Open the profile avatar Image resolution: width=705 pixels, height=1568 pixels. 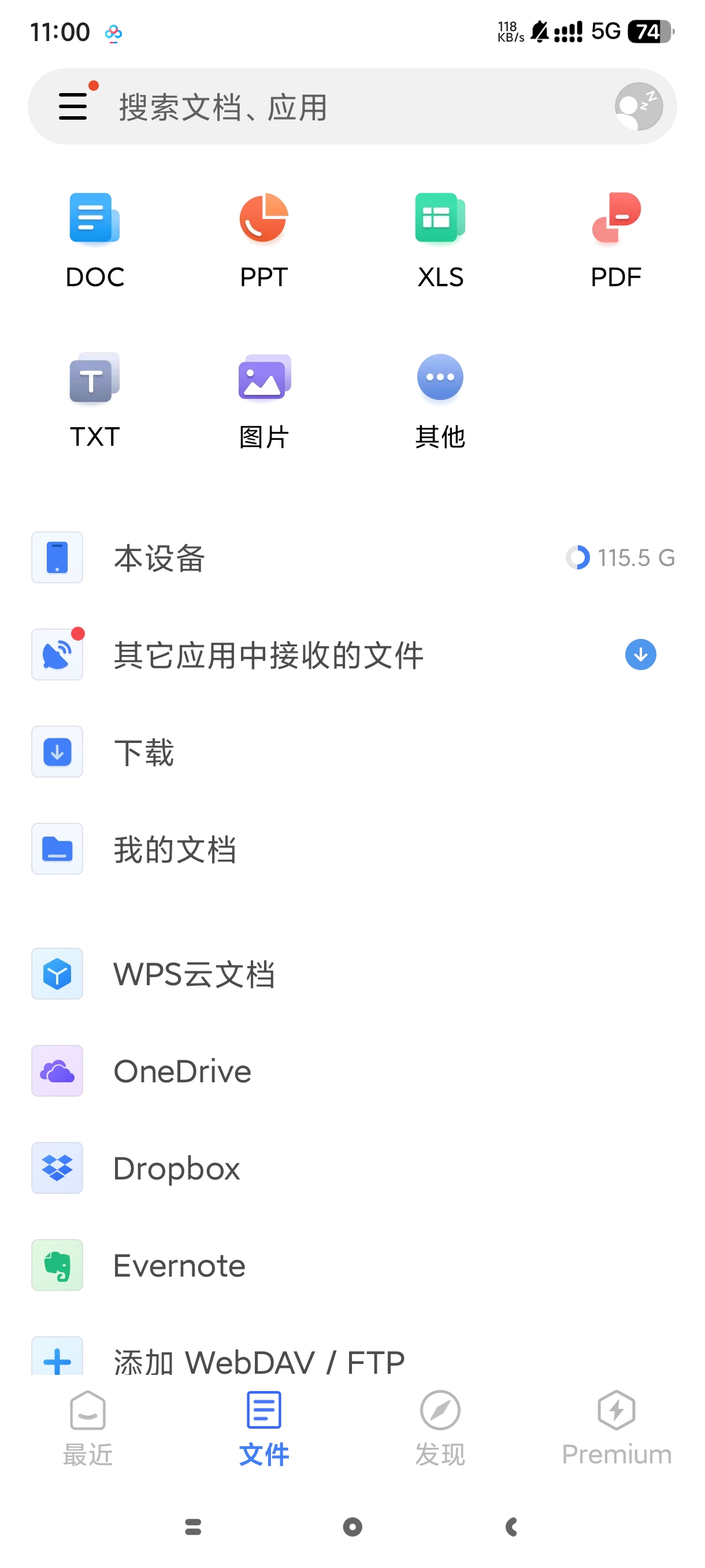tap(638, 106)
